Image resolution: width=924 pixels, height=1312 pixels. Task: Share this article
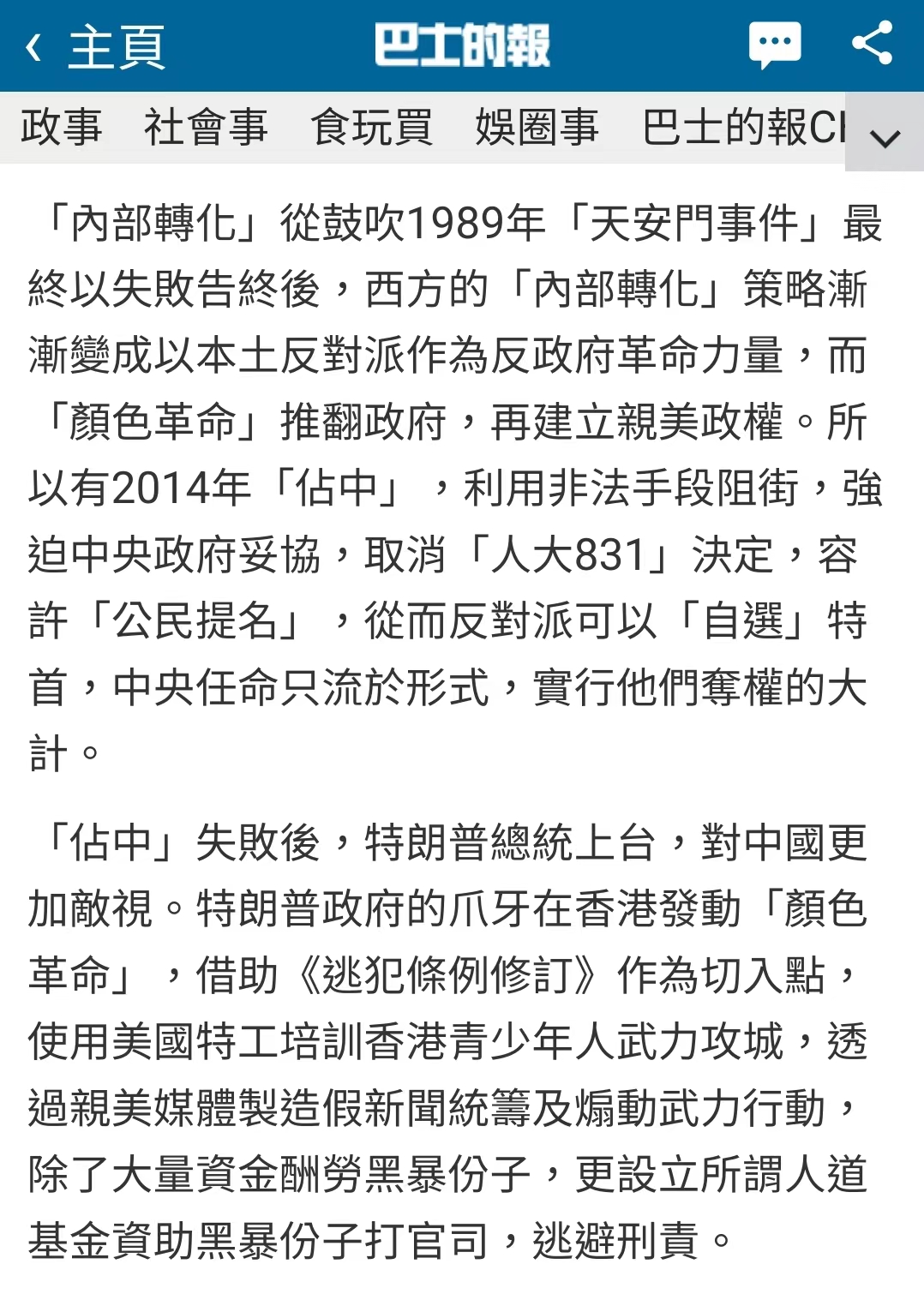click(x=872, y=45)
